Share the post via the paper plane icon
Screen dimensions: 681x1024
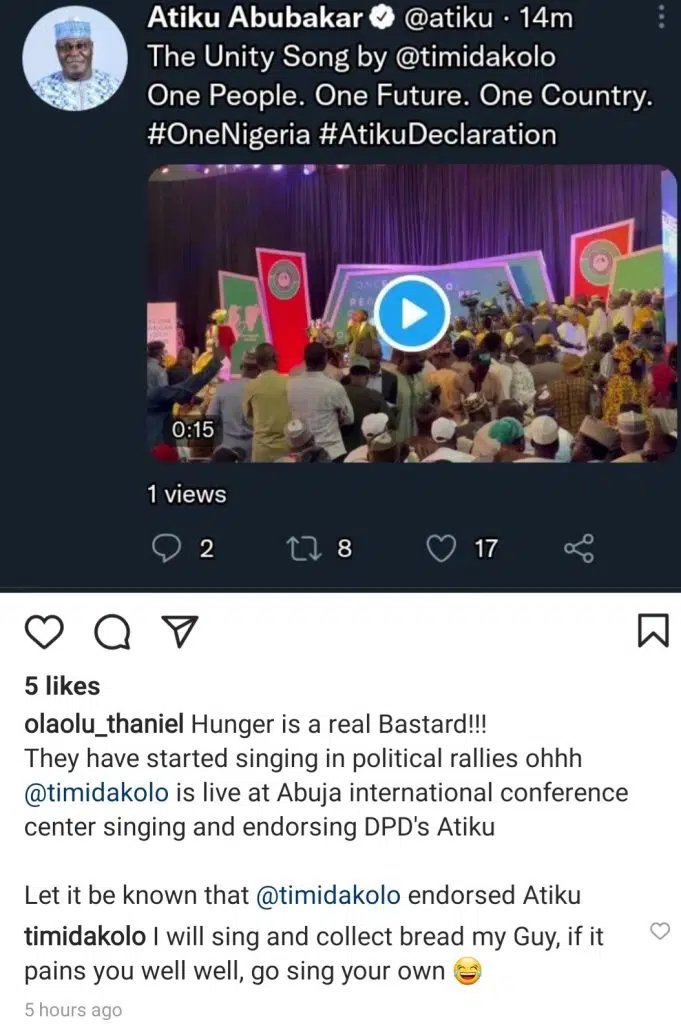177,630
